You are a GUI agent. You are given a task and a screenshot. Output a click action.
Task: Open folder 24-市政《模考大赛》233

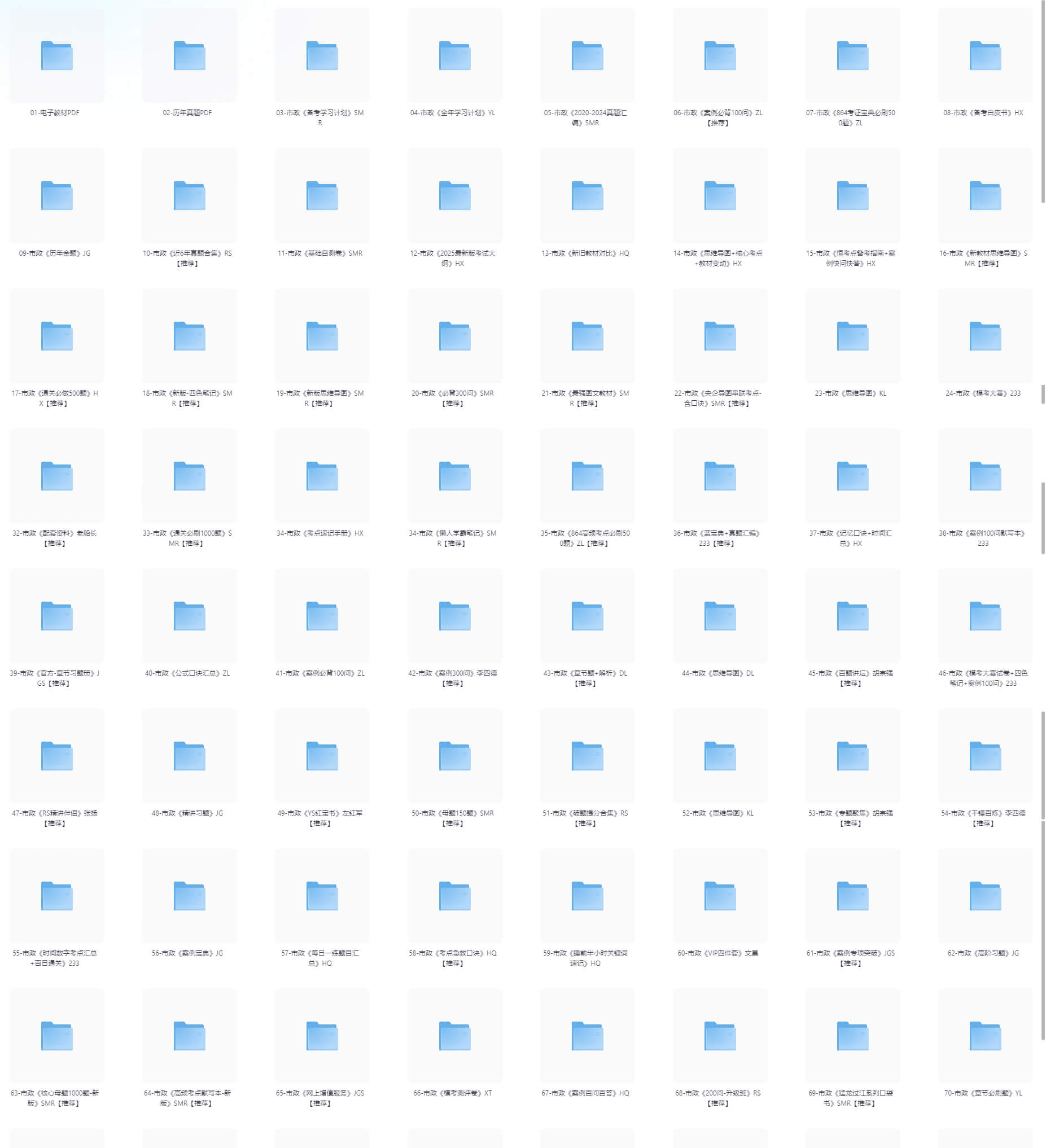pos(986,336)
